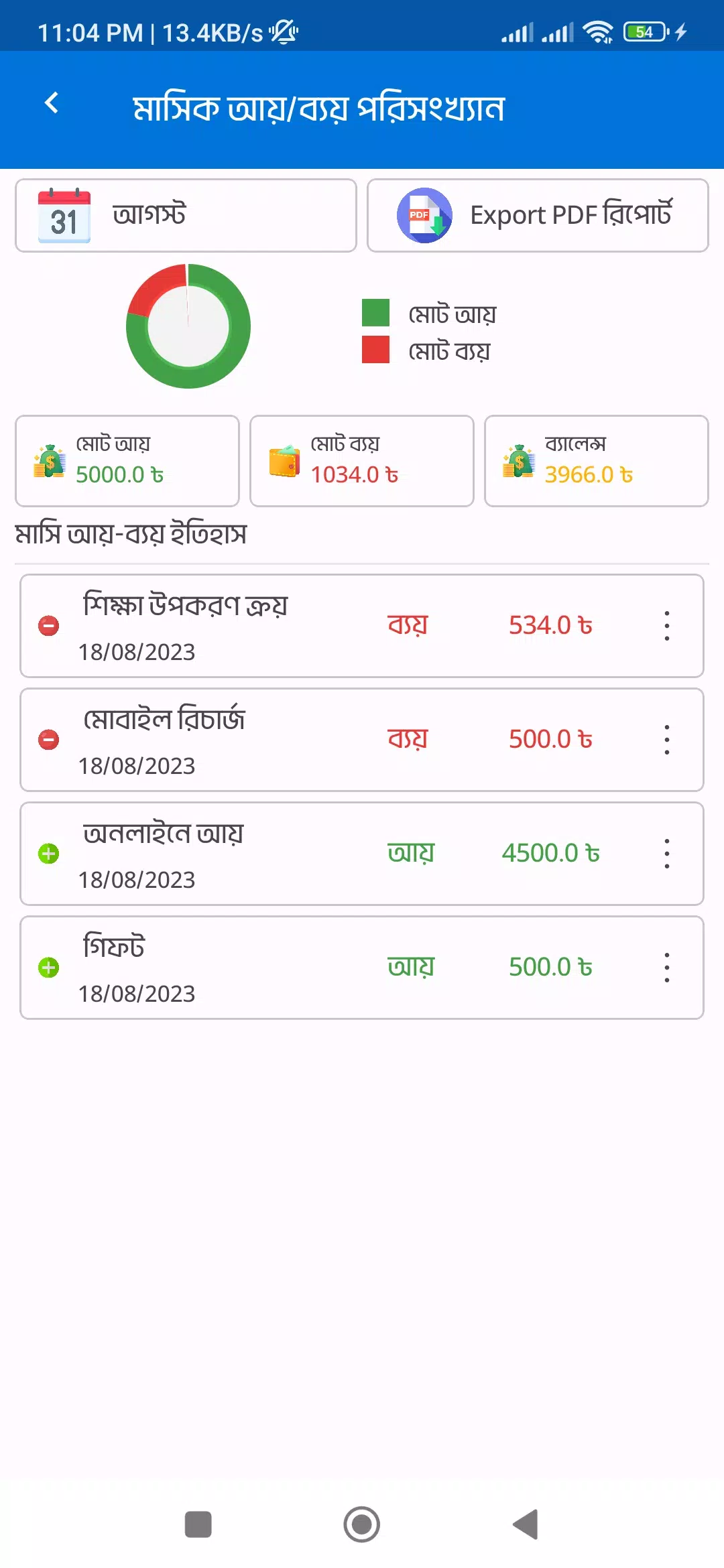724x1568 pixels.
Task: Open the recent apps view
Action: [198, 1524]
